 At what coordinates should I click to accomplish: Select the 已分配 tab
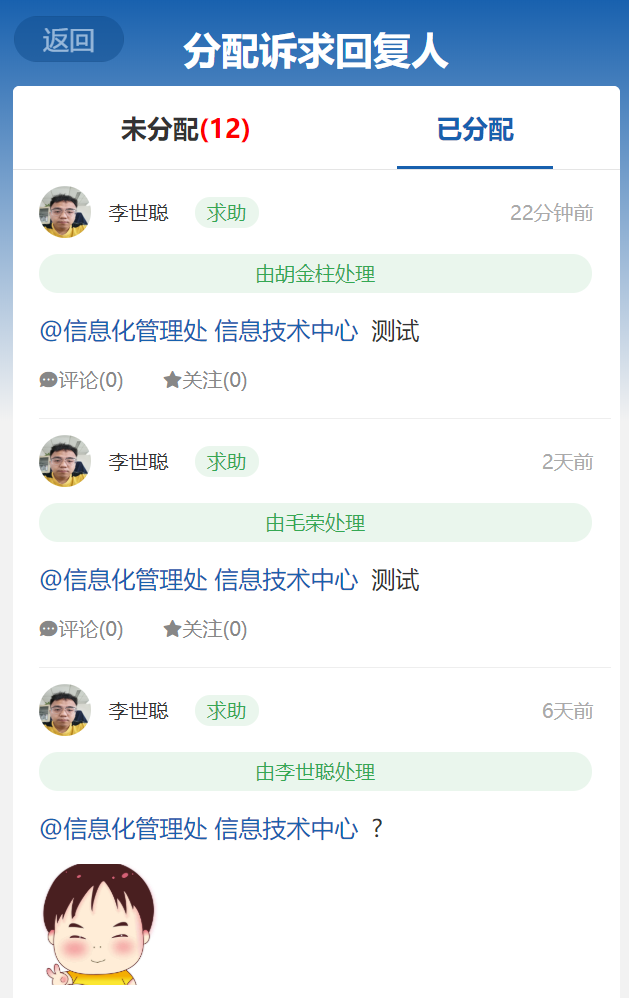coord(475,129)
